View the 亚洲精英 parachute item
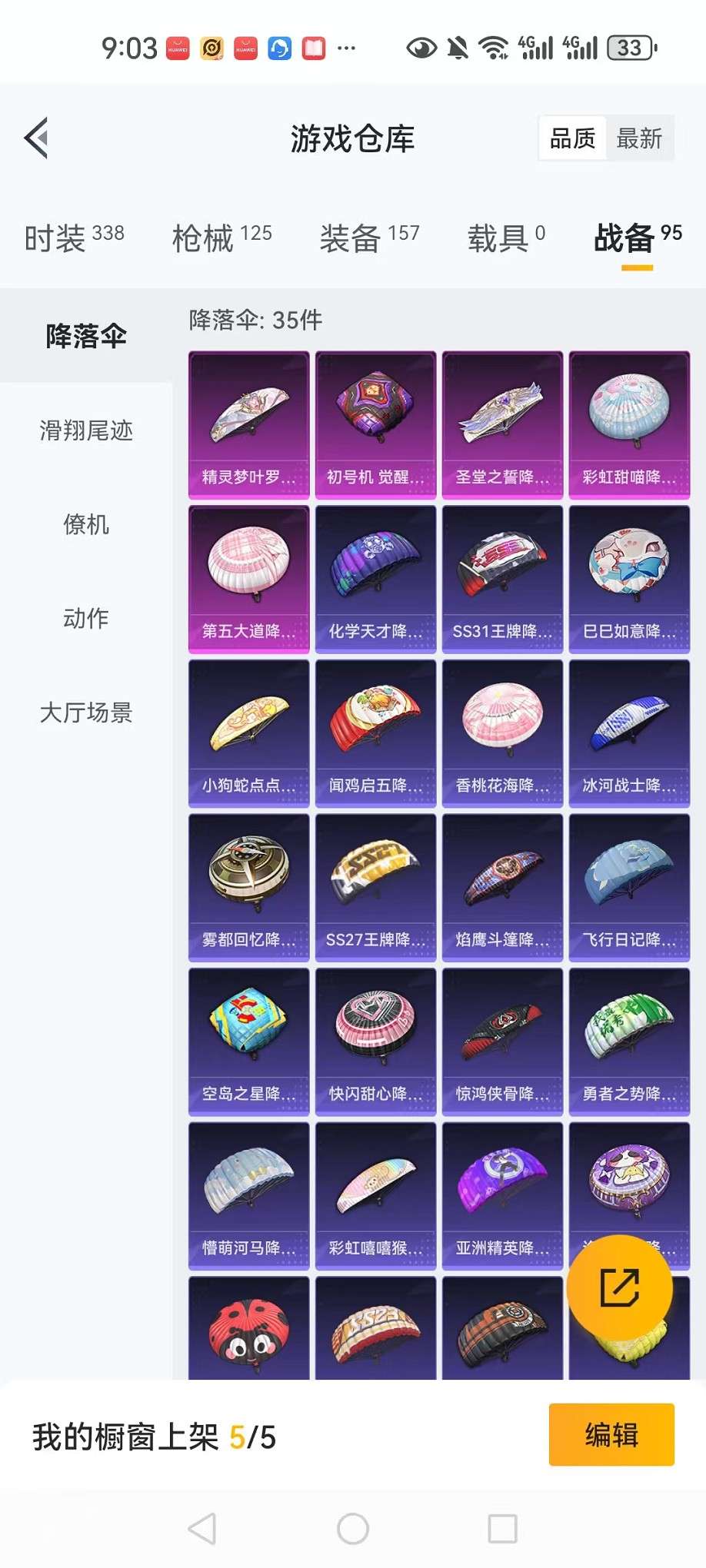Screen dimensions: 706x1568 coord(503,1196)
